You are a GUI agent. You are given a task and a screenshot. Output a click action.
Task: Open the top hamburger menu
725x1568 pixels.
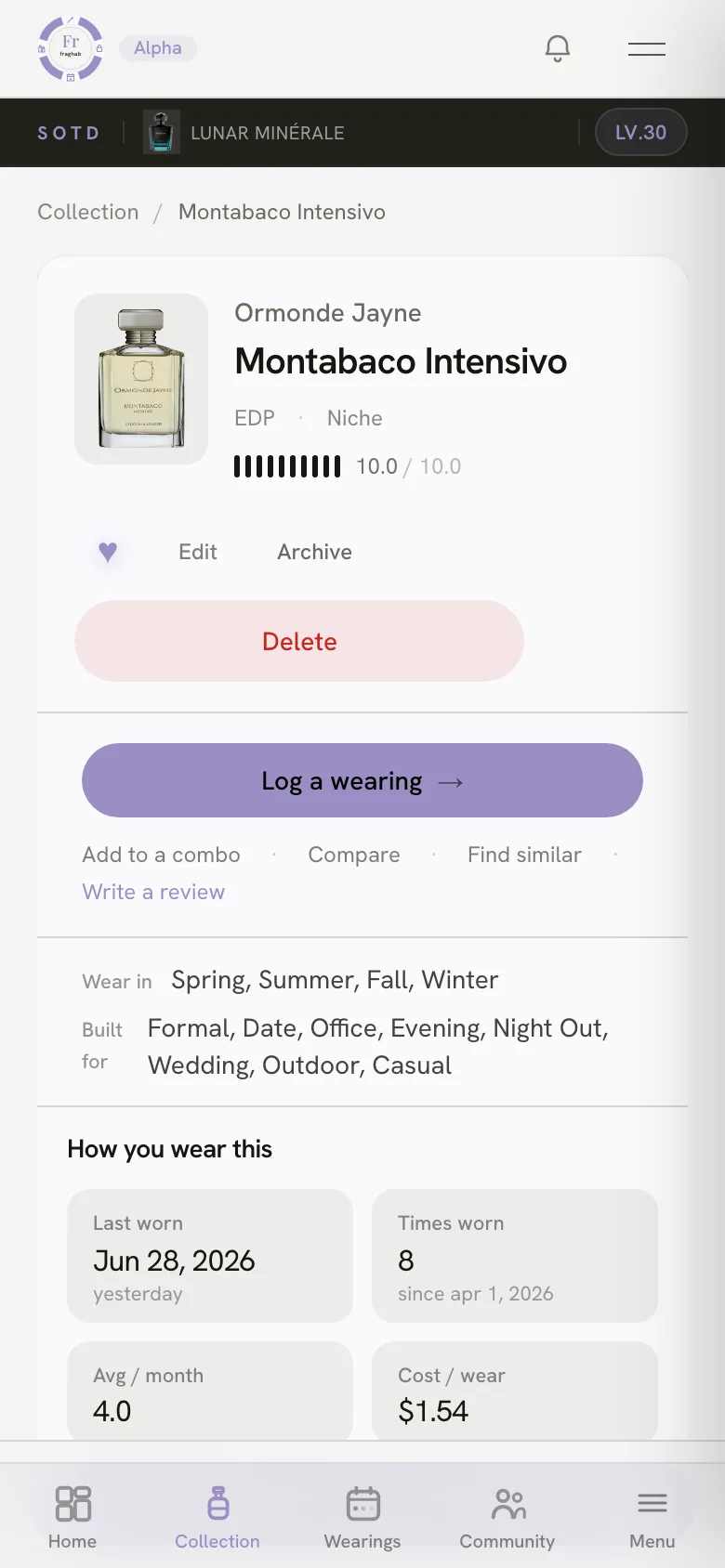[647, 48]
